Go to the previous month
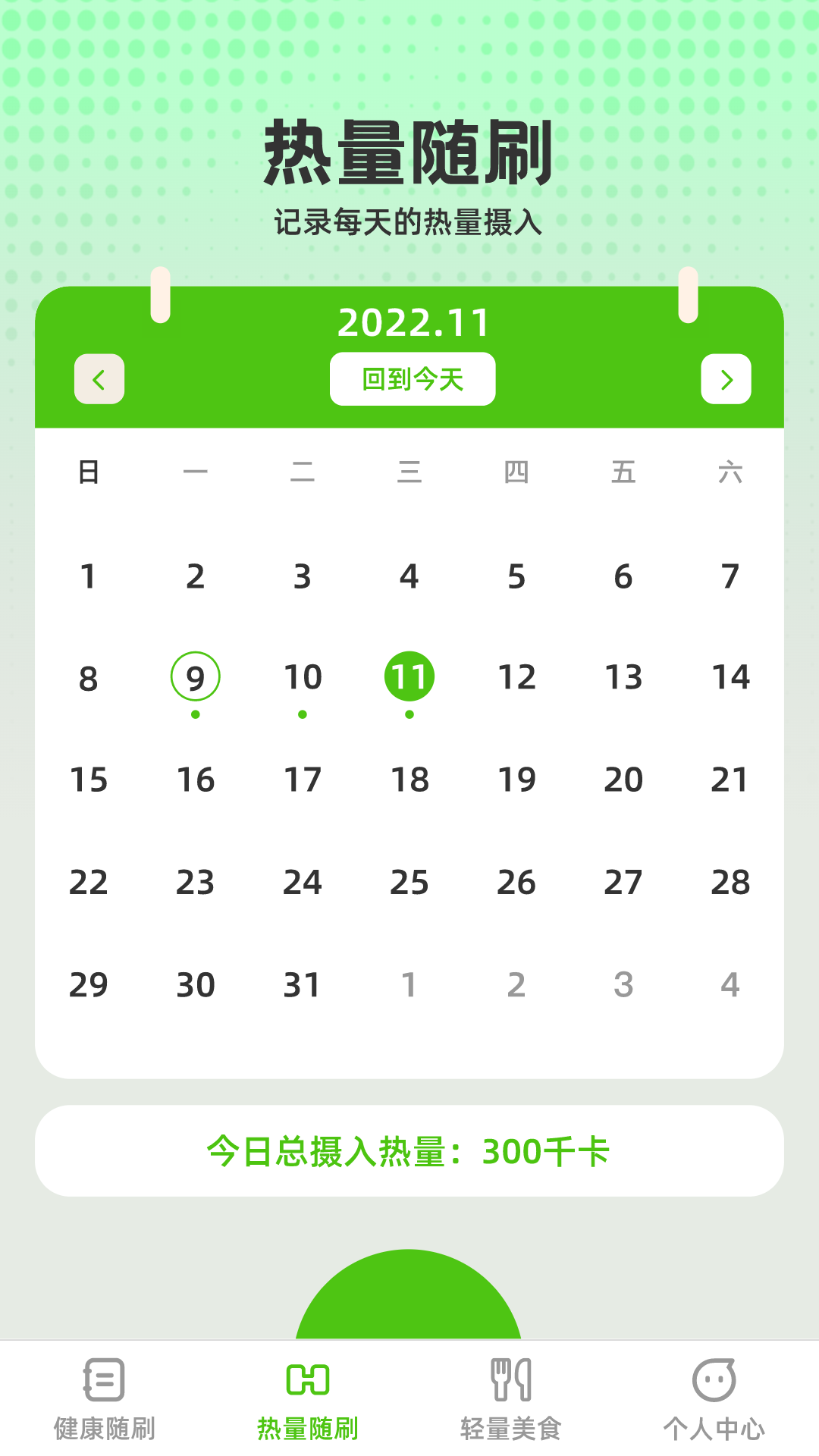Image resolution: width=819 pixels, height=1456 pixels. pyautogui.click(x=99, y=379)
